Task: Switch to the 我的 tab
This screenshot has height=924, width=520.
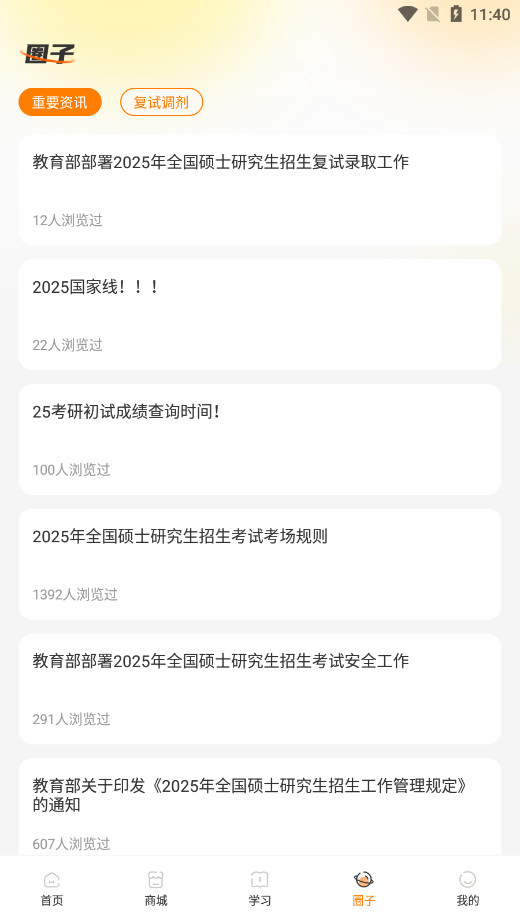Action: point(468,889)
